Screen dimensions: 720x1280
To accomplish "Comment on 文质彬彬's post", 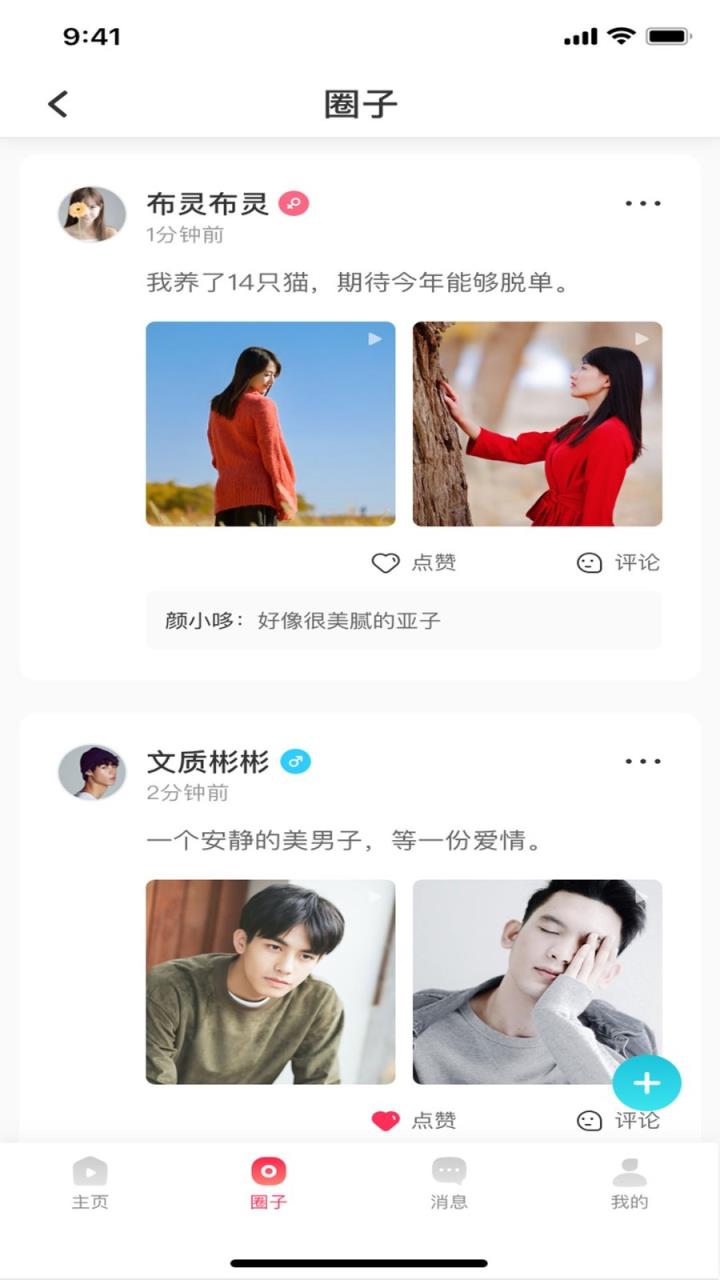I will pyautogui.click(x=618, y=1121).
